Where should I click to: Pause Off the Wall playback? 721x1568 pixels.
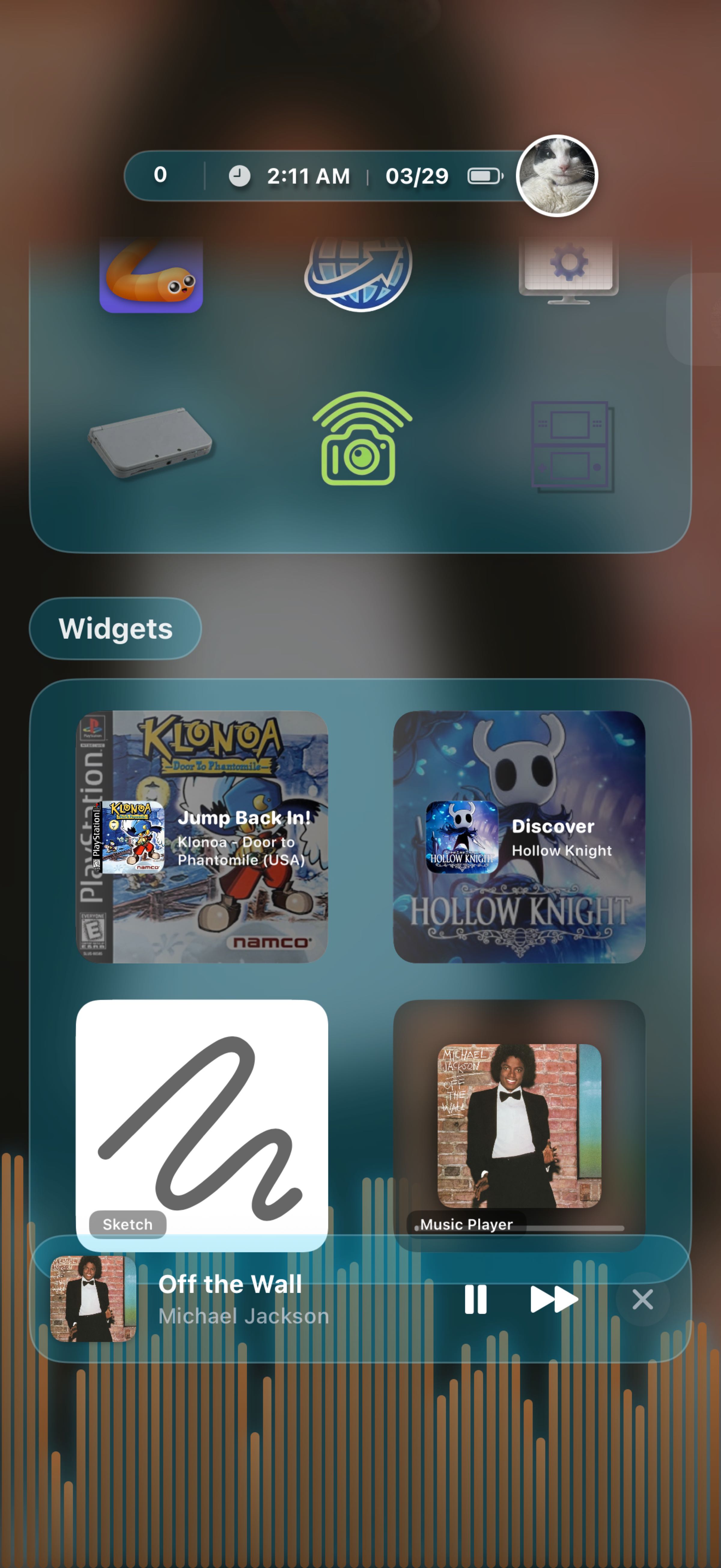(476, 1299)
